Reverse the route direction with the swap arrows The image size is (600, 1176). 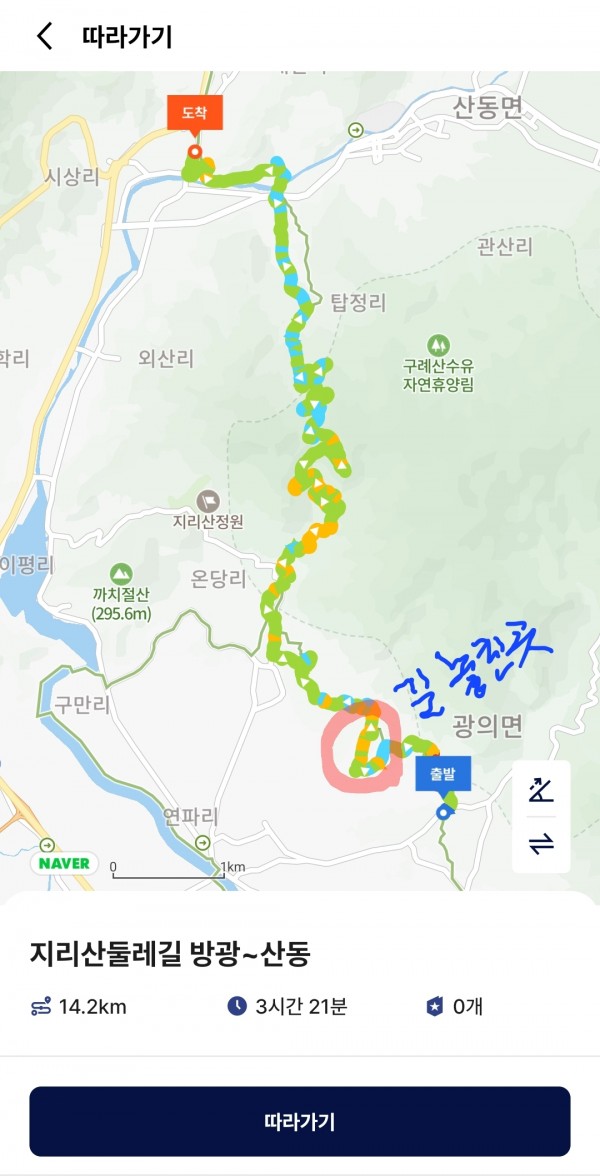pyautogui.click(x=541, y=844)
